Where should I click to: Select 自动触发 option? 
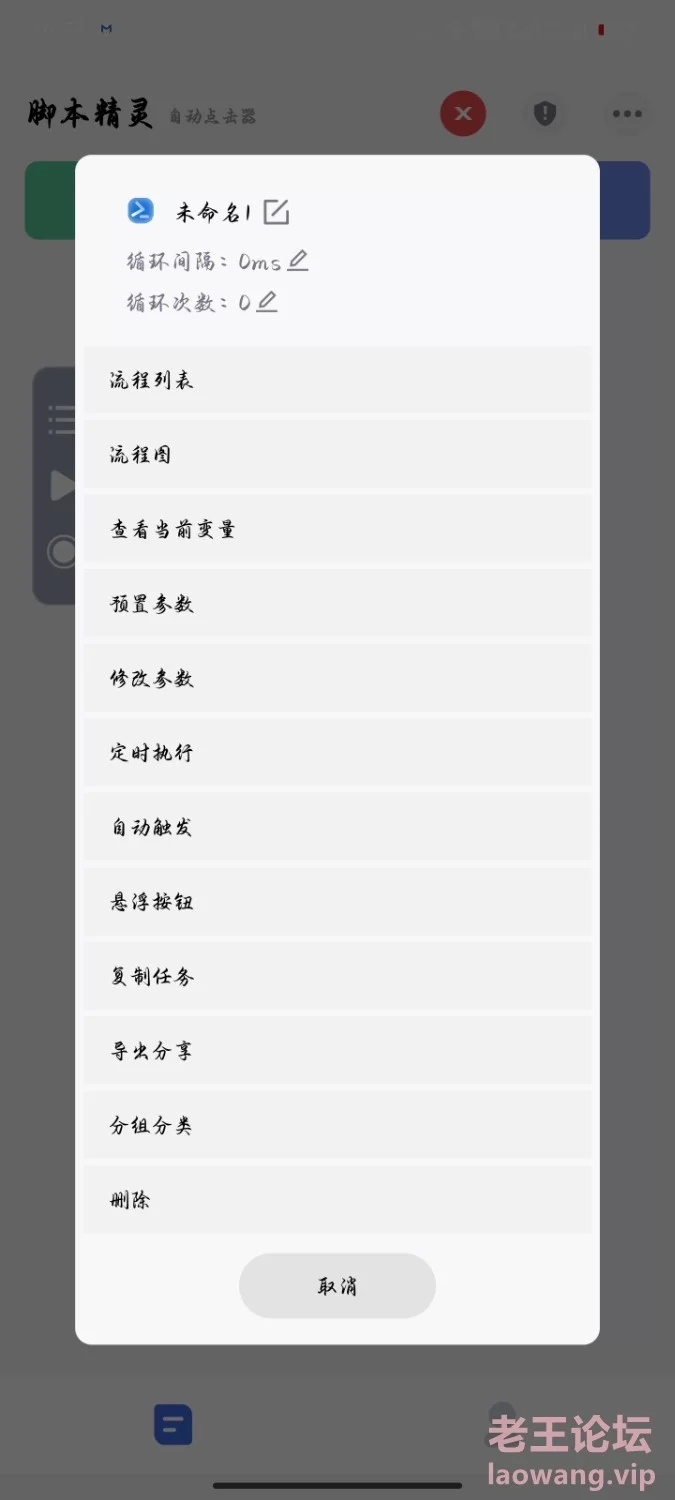click(337, 828)
